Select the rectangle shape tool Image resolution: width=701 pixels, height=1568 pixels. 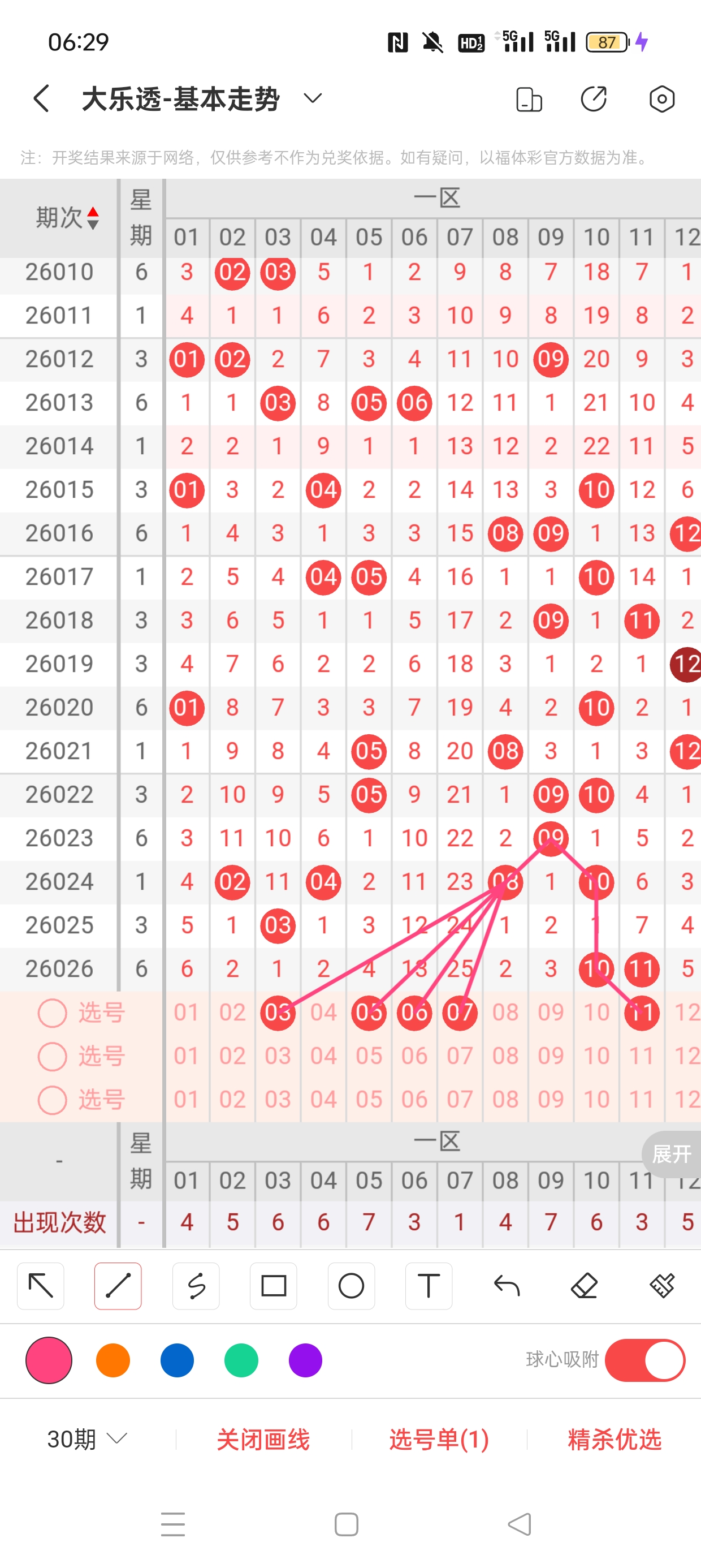coord(273,1286)
